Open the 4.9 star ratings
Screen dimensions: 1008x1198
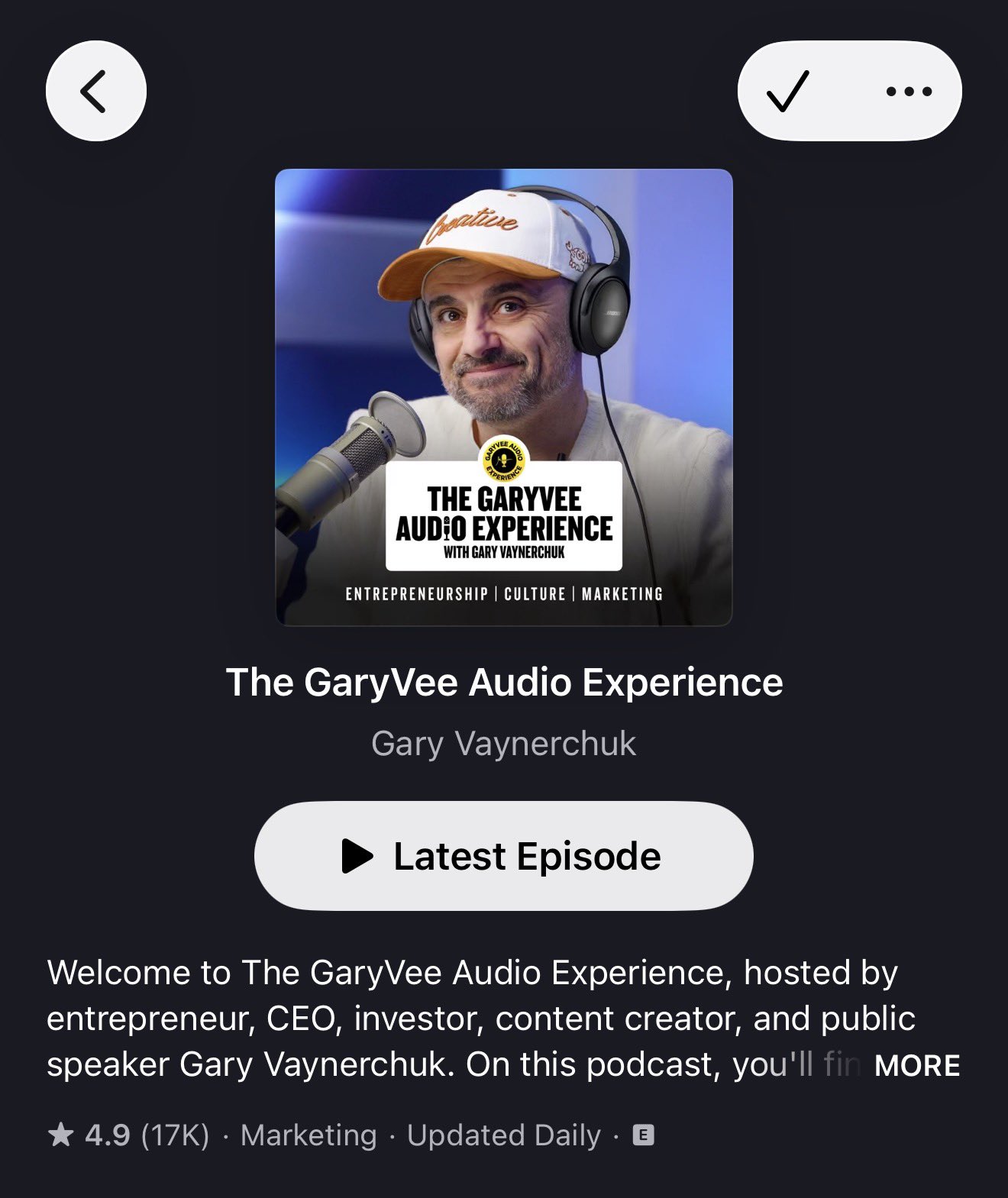(x=128, y=1135)
